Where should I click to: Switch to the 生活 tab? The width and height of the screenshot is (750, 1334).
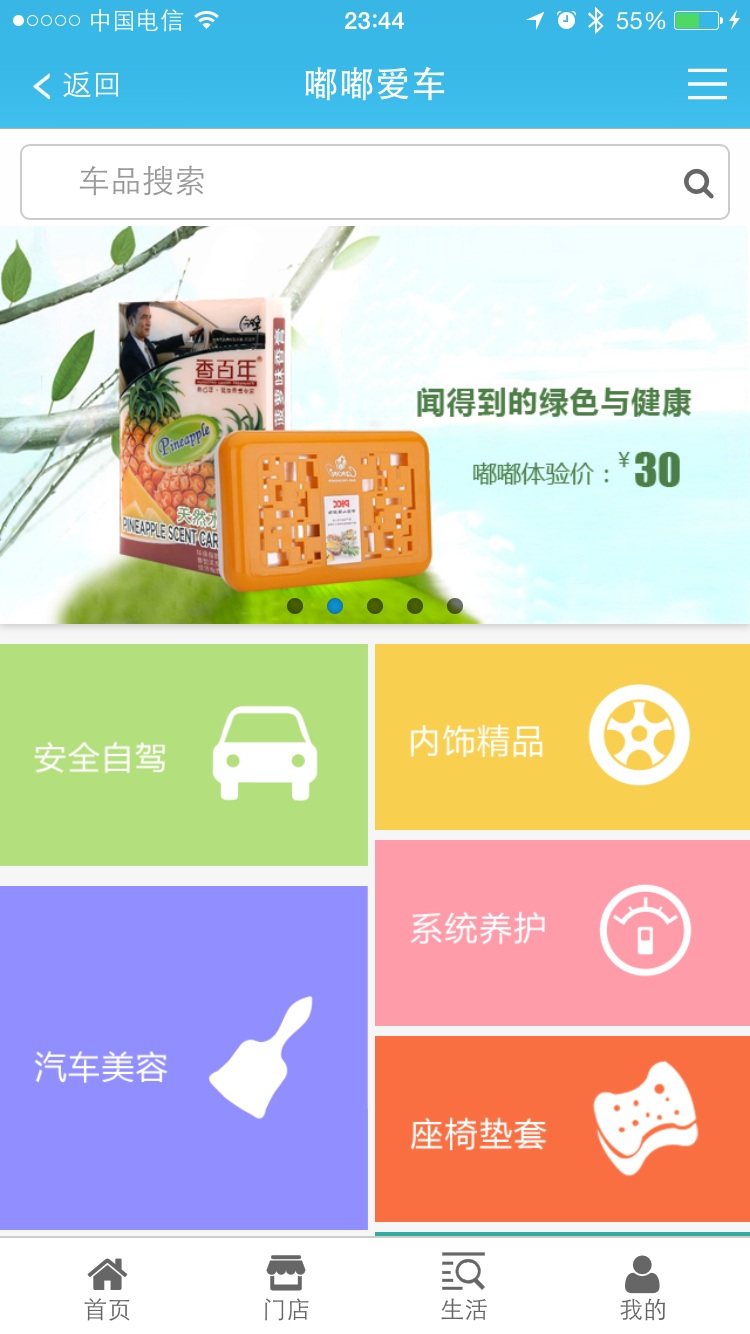pos(464,1288)
